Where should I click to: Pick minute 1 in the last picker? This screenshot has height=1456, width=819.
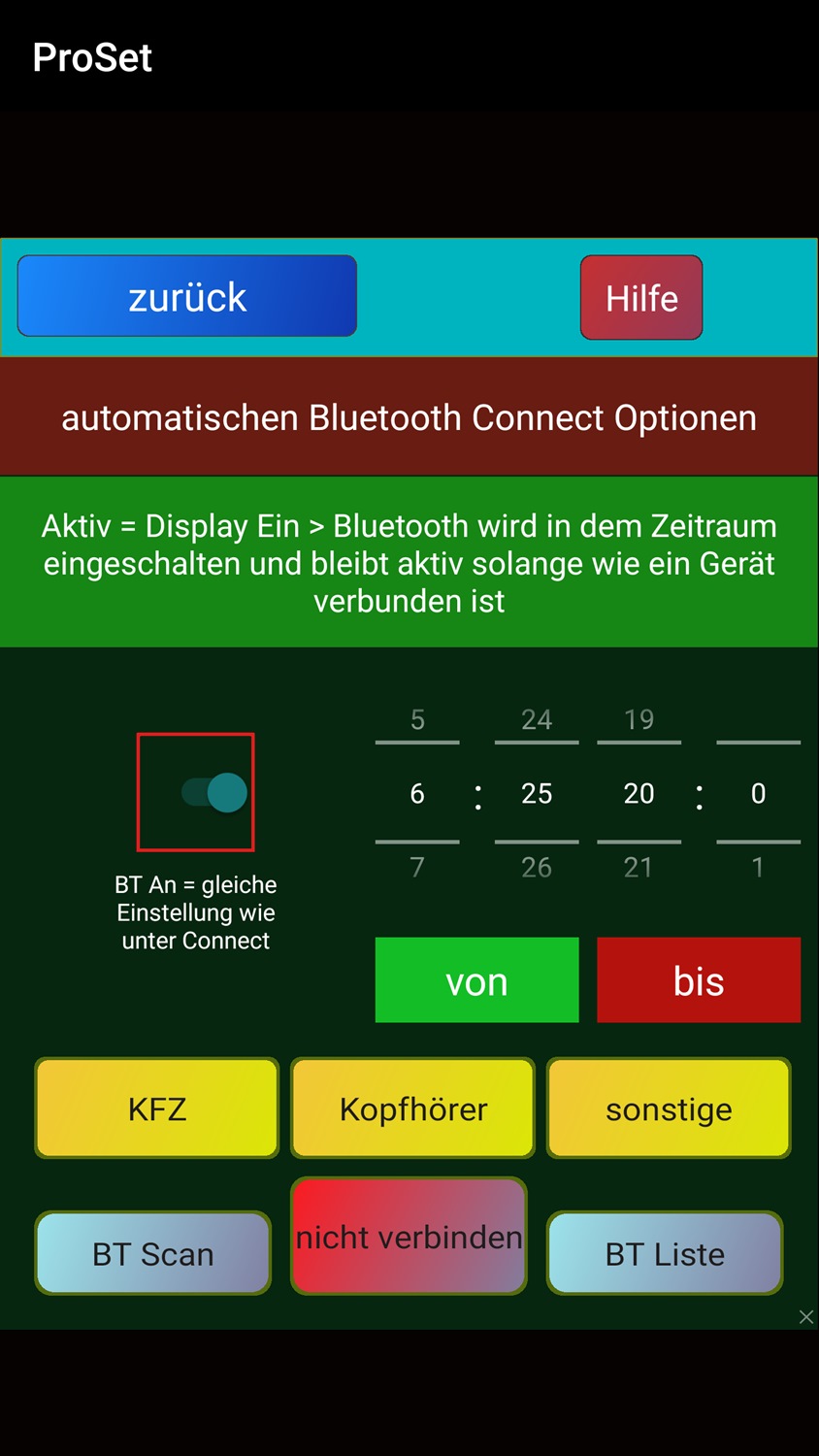pyautogui.click(x=758, y=867)
